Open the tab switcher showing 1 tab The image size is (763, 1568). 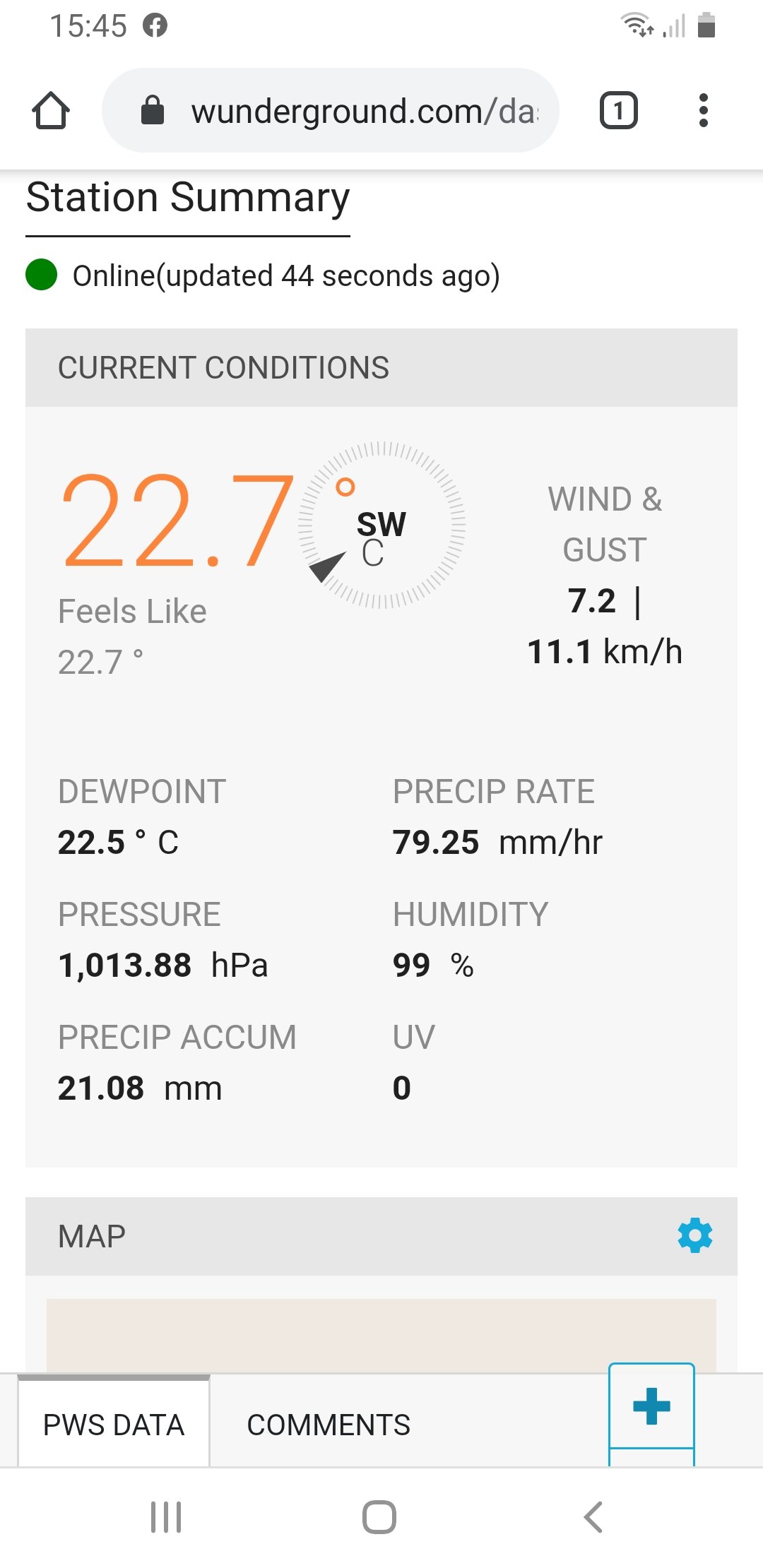coord(619,111)
